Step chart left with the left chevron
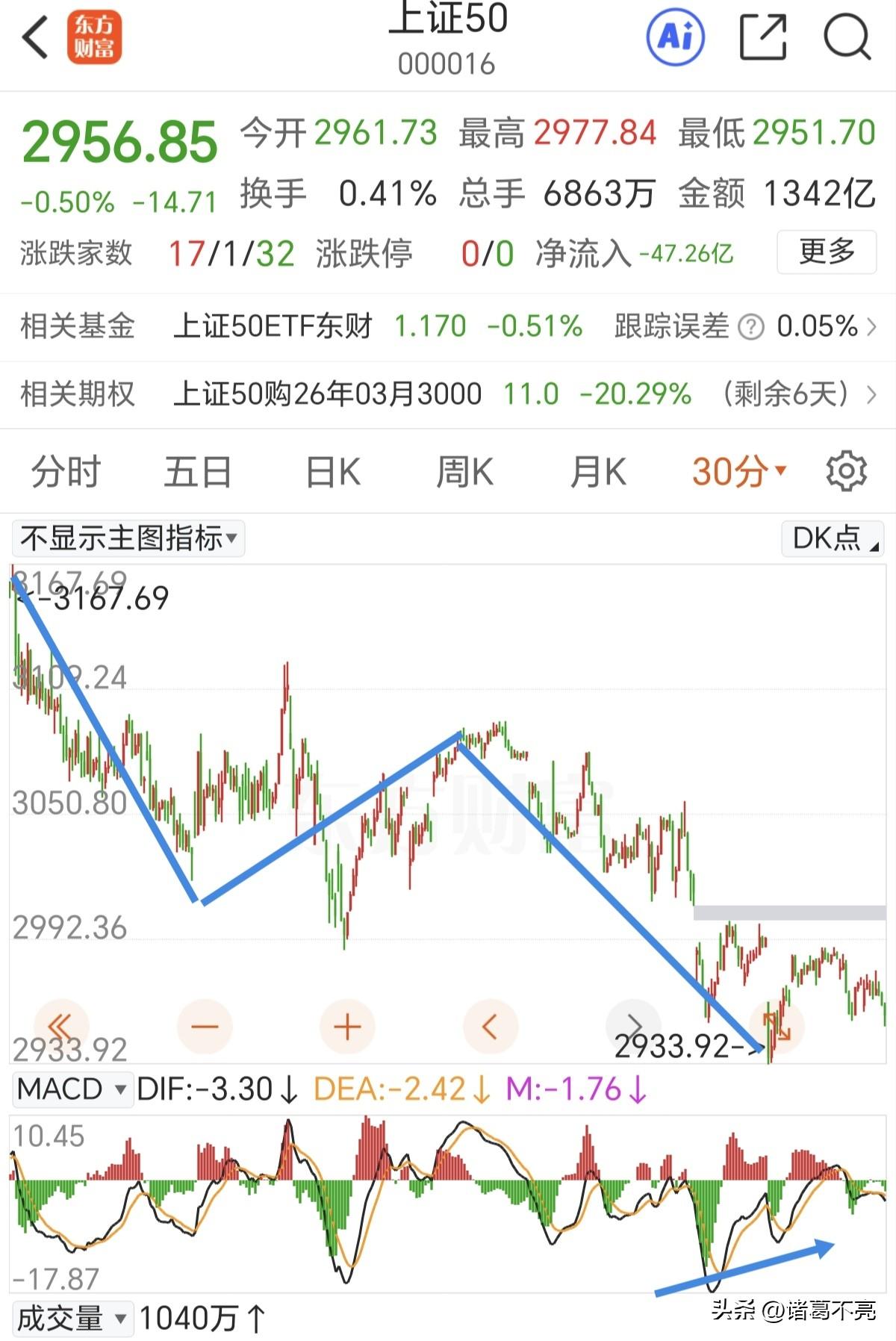The height and width of the screenshot is (1341, 896). (491, 1027)
